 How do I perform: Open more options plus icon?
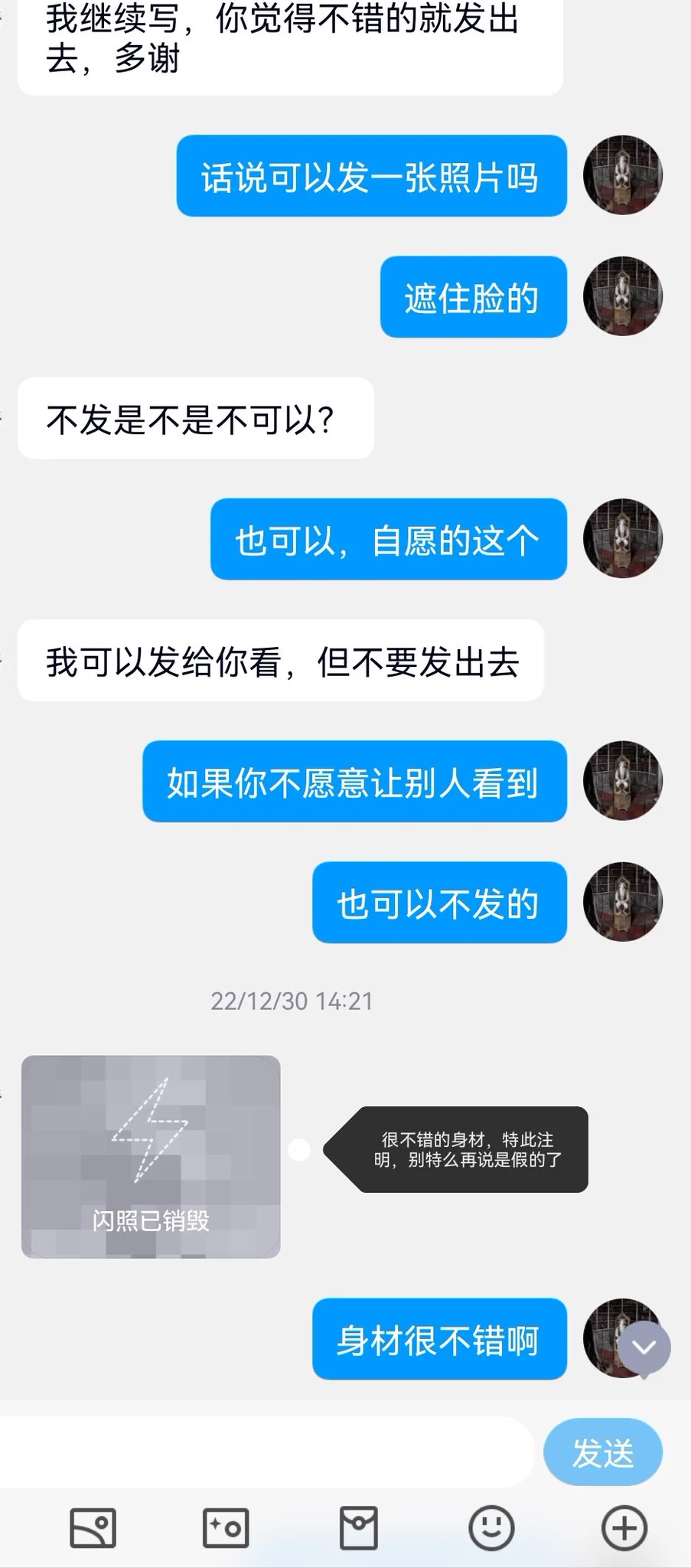pos(624,1529)
